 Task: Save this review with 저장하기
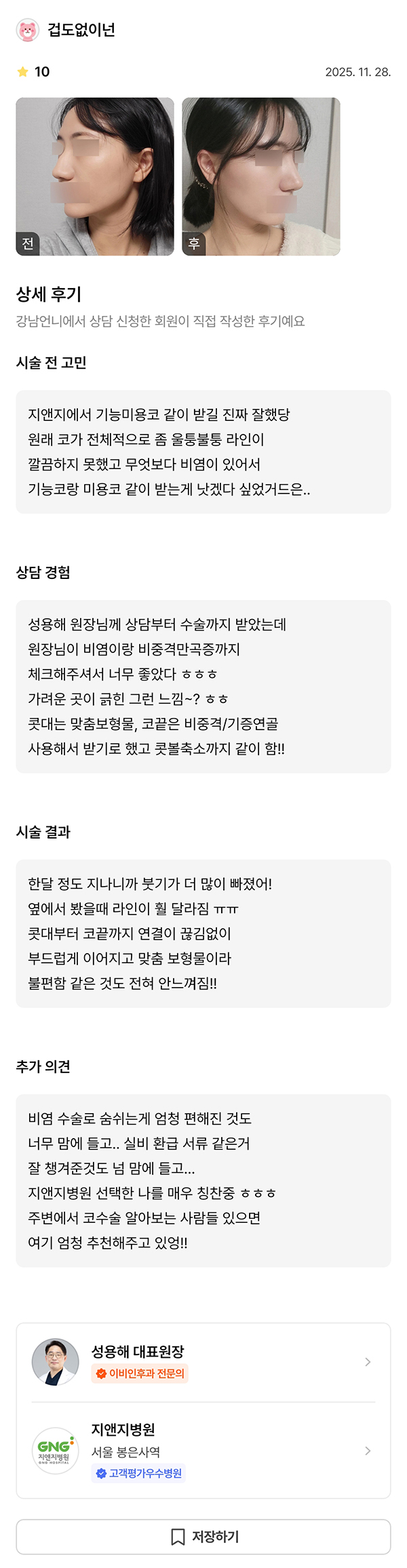(x=203, y=1536)
